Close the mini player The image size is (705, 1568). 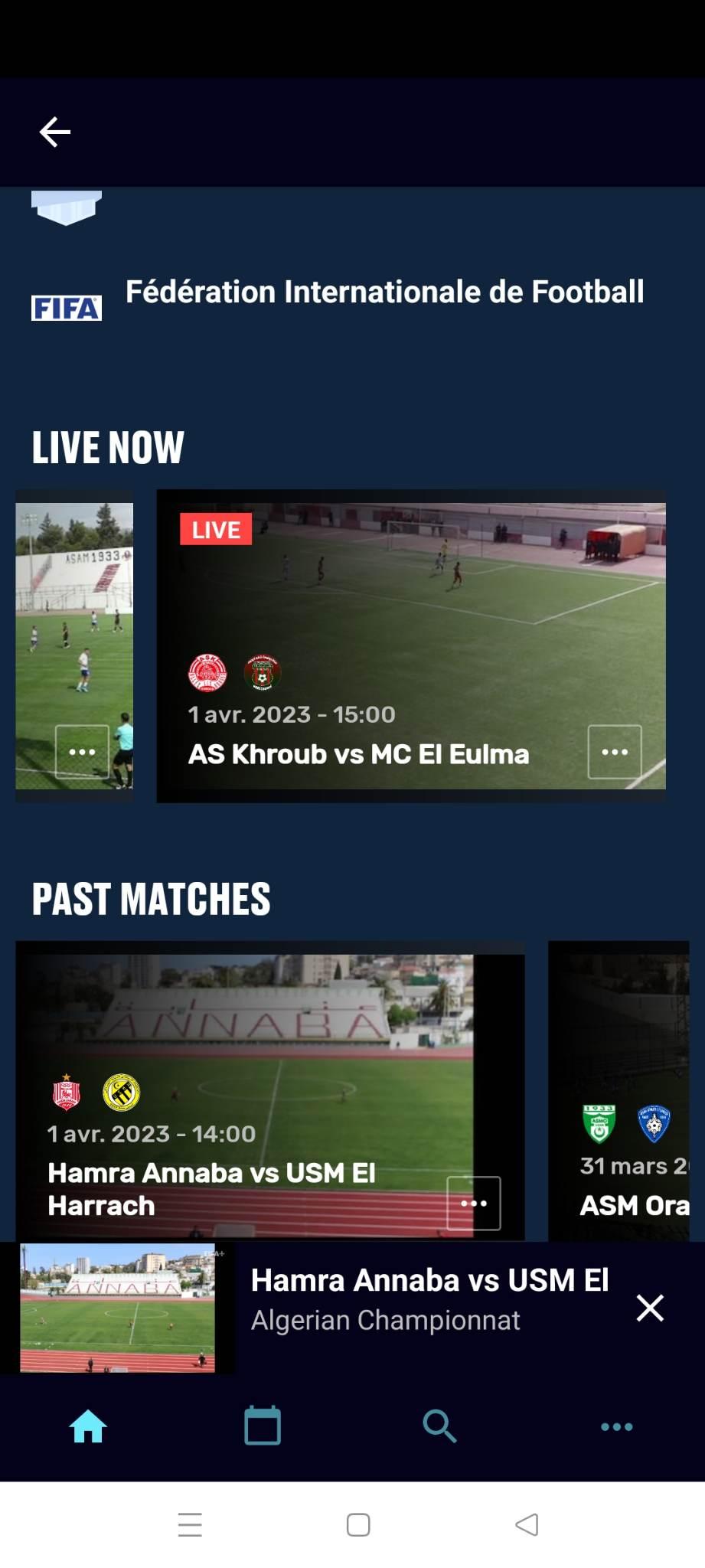coord(650,1308)
